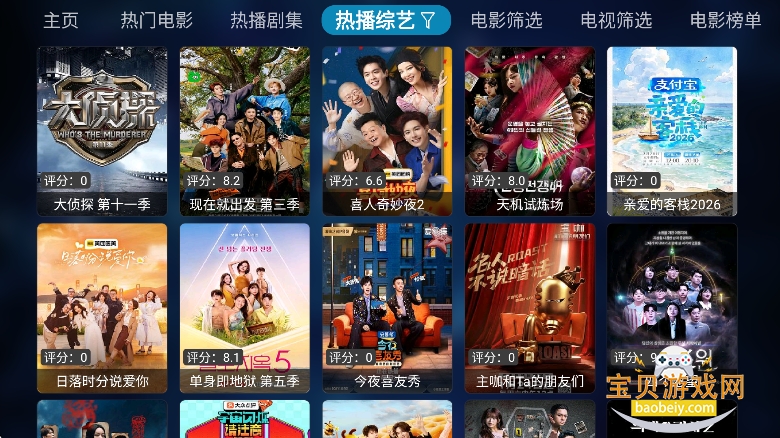The width and height of the screenshot is (780, 438).
Task: Open 主咖和Ta的朋友们
Action: pyautogui.click(x=530, y=306)
